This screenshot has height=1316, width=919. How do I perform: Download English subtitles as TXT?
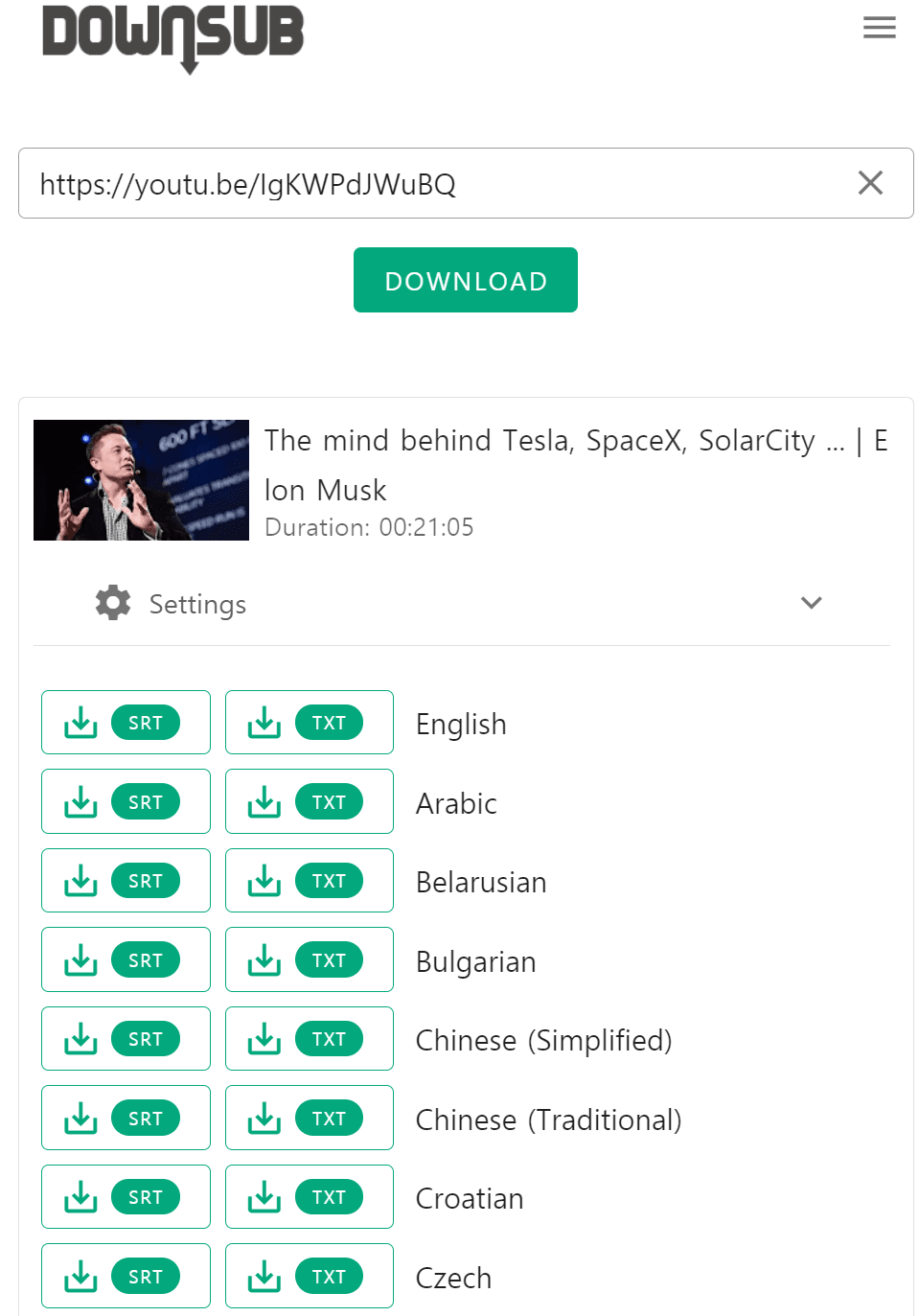pos(309,723)
